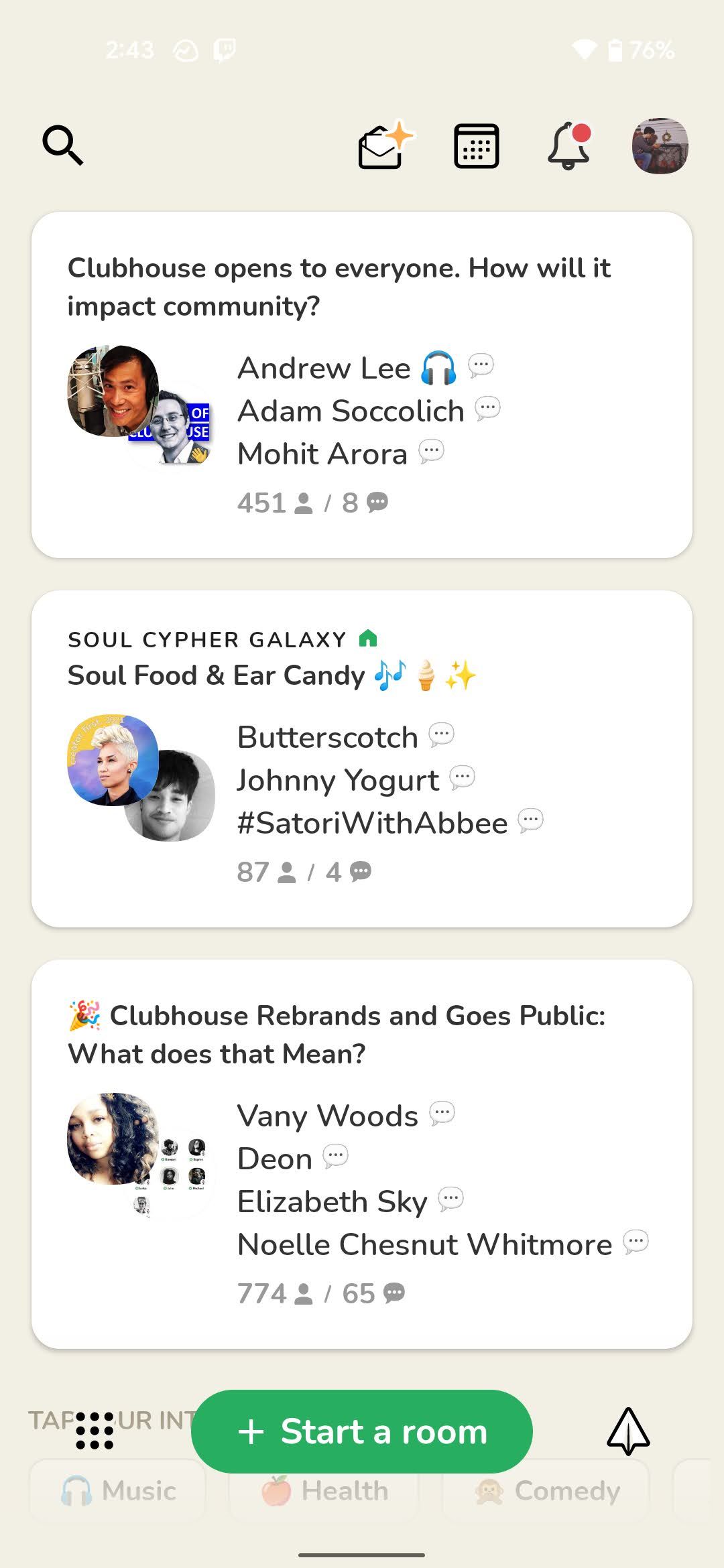This screenshot has height=1568, width=724.
Task: Open the dots grid icon
Action: 95,1431
